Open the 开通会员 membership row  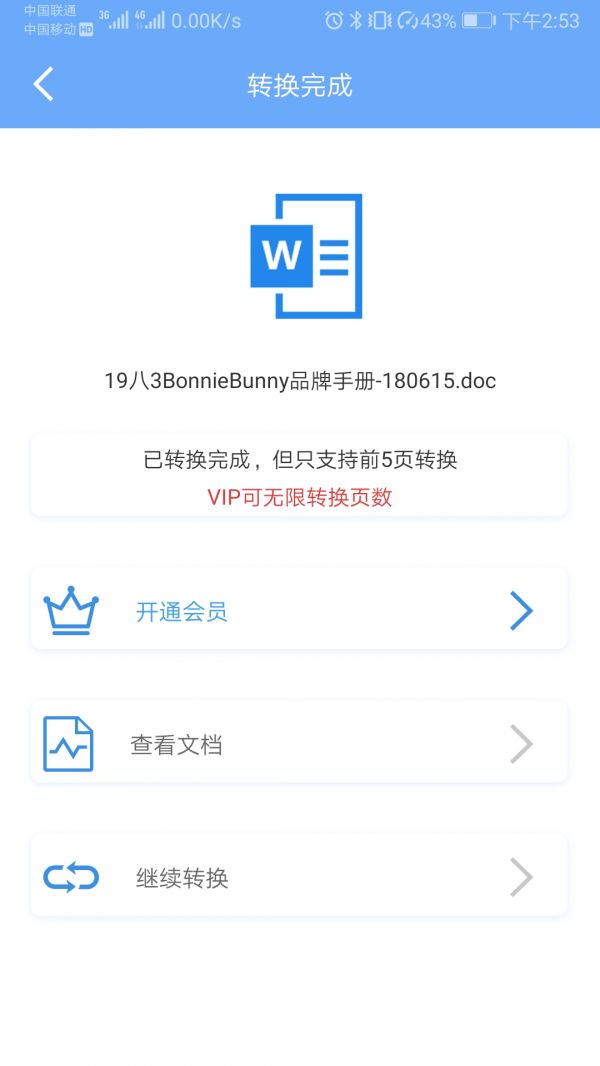pos(298,610)
